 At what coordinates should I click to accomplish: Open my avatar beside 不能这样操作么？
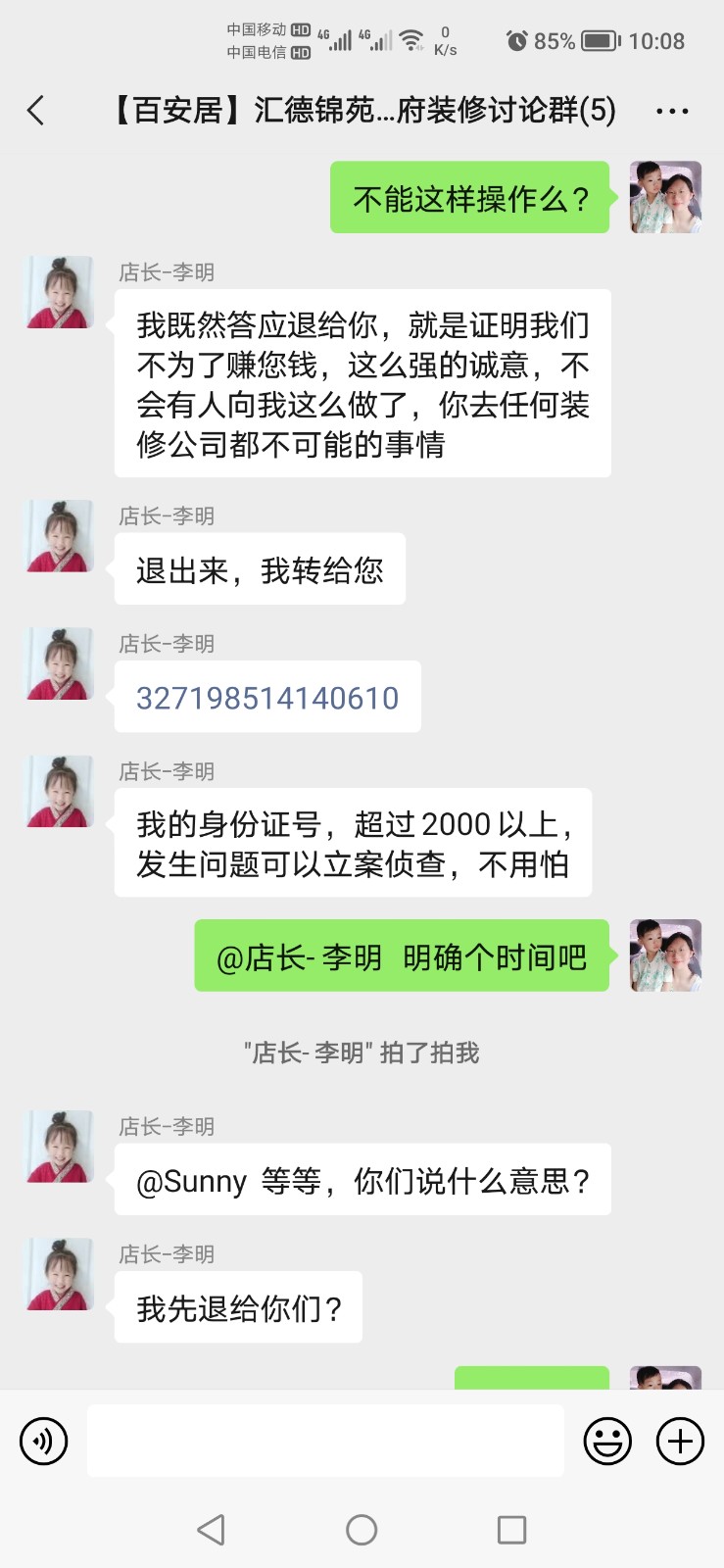coord(665,197)
